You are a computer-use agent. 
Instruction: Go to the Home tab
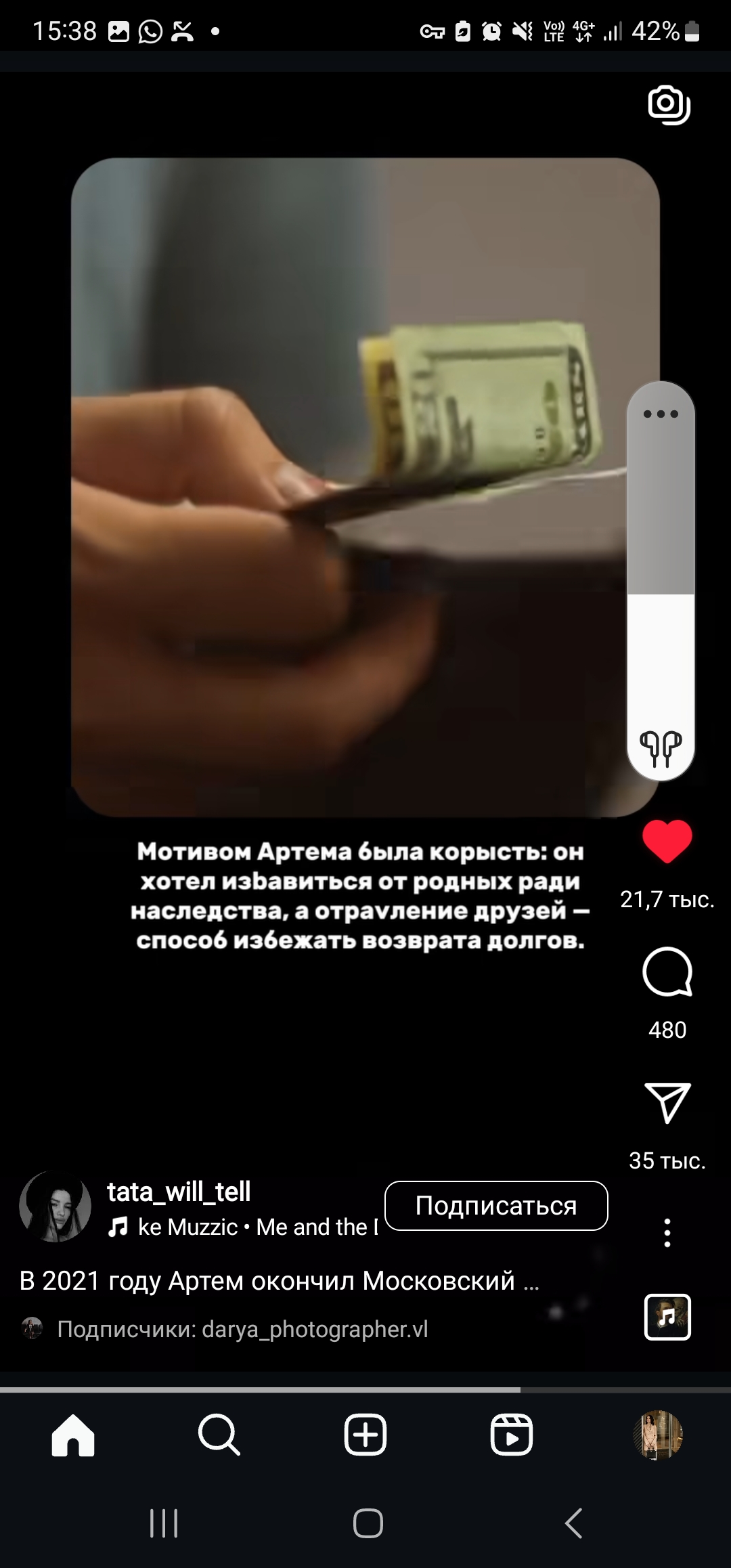[x=73, y=1435]
